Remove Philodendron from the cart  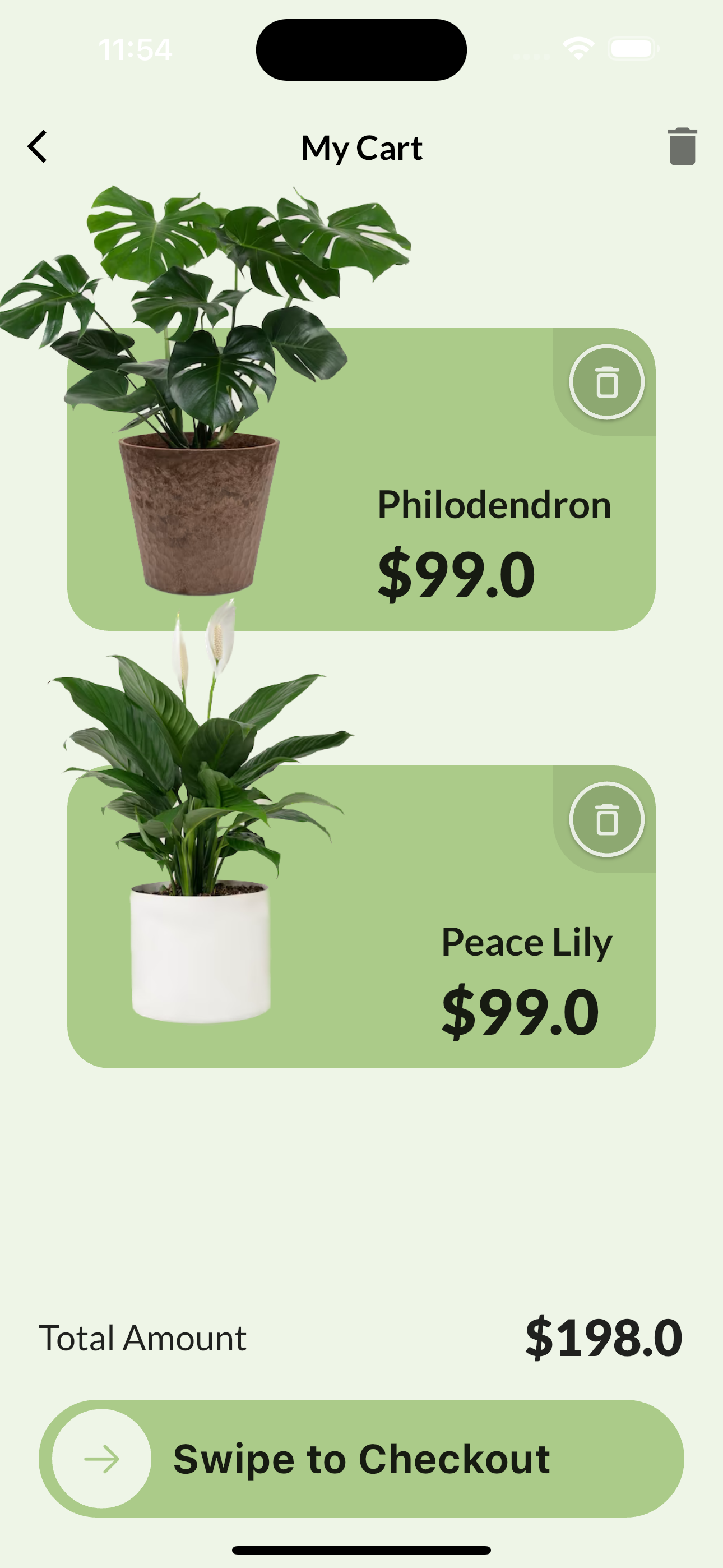coord(606,382)
